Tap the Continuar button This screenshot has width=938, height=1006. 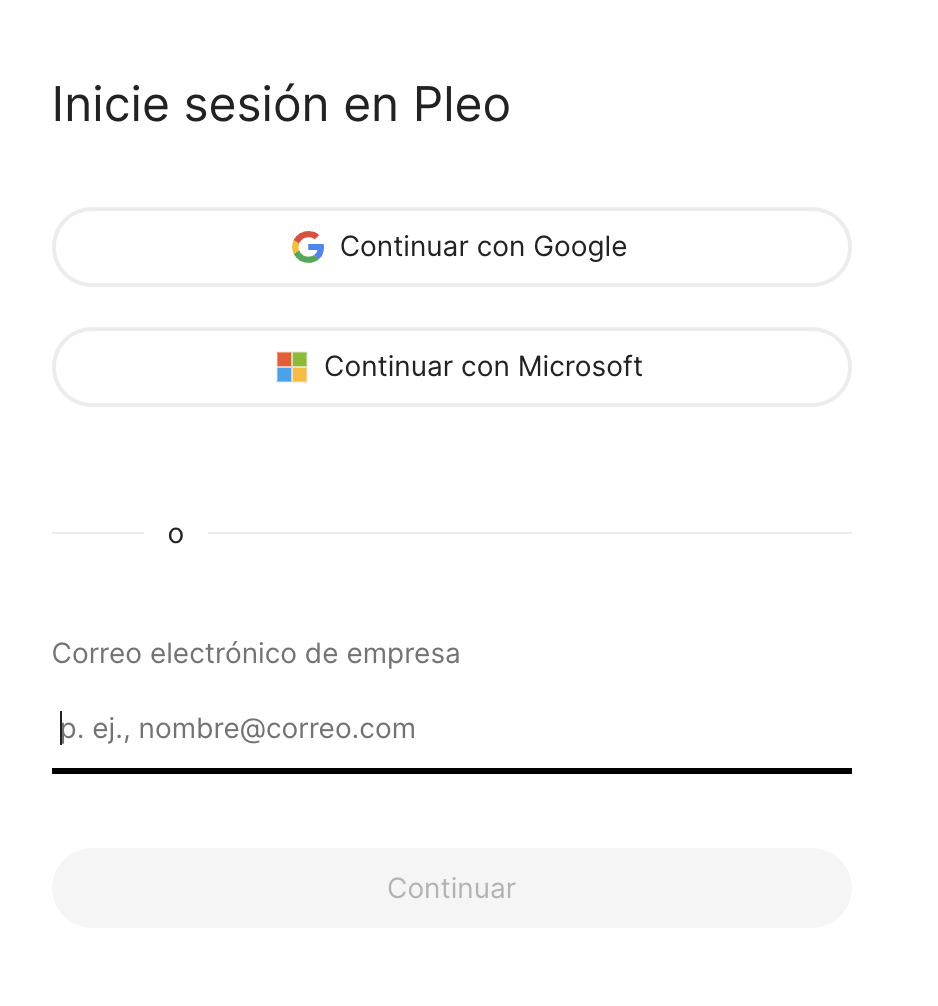[x=452, y=888]
